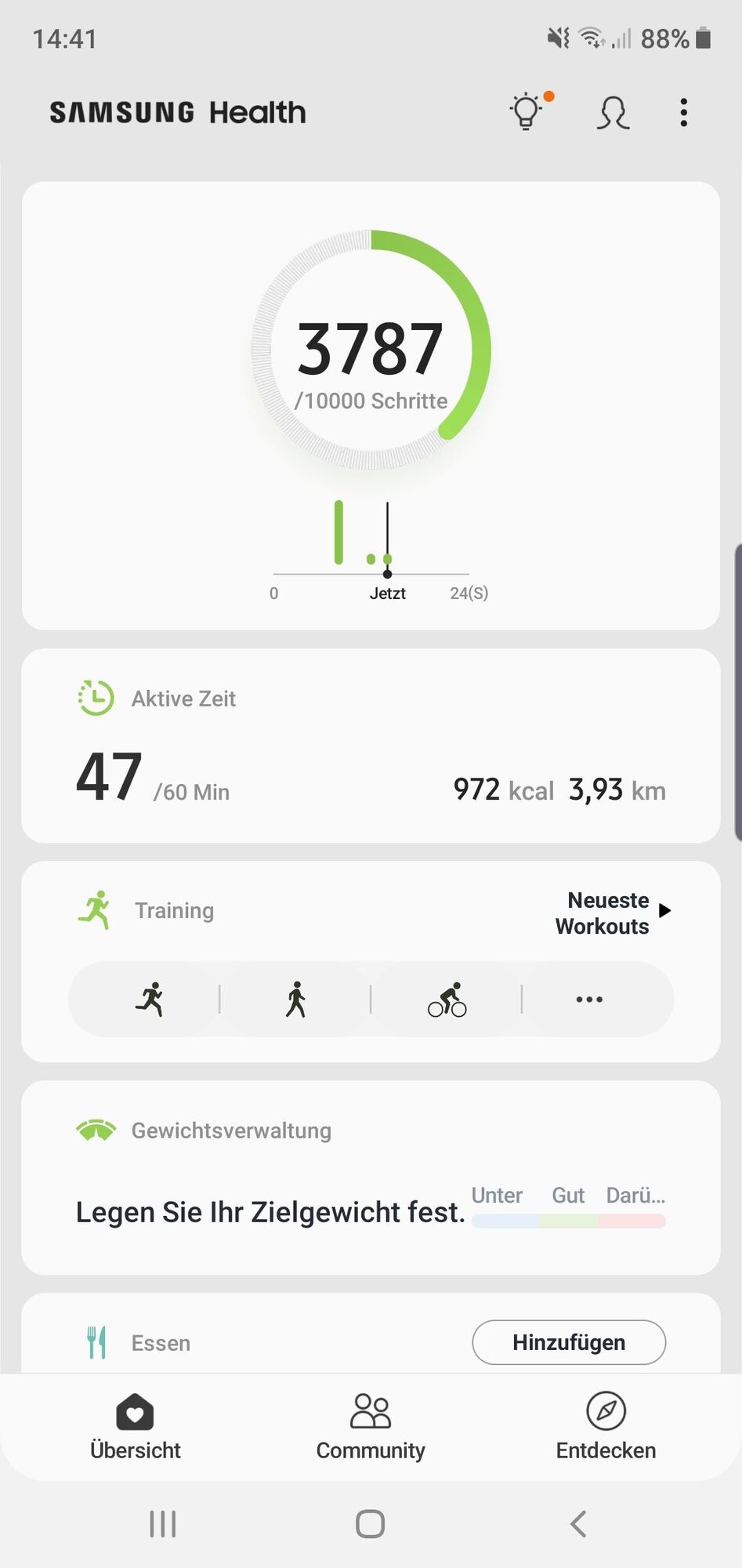Start a cycling workout
This screenshot has width=742, height=1568.
click(447, 1000)
